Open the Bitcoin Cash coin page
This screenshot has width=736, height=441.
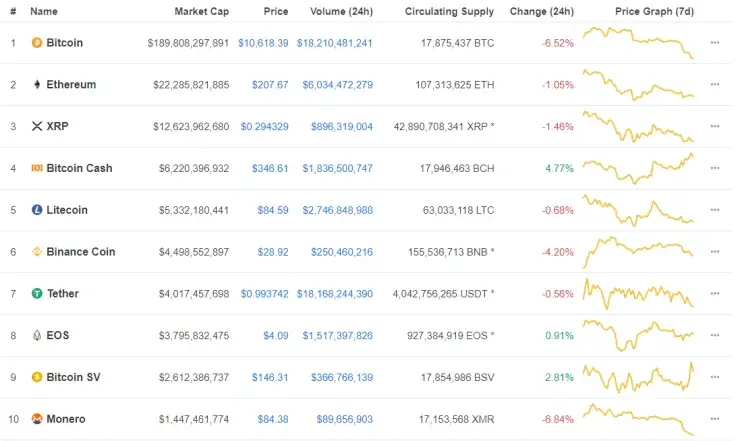(x=79, y=168)
